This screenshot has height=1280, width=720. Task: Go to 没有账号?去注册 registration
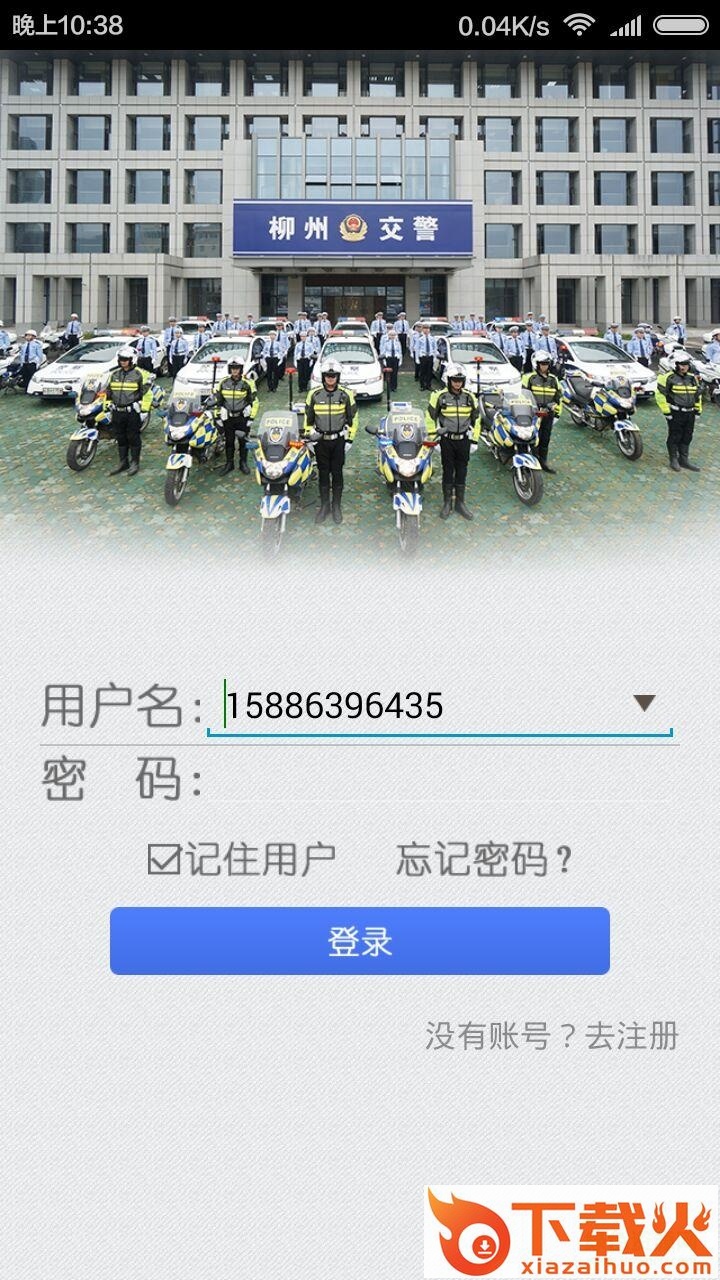coord(551,1036)
